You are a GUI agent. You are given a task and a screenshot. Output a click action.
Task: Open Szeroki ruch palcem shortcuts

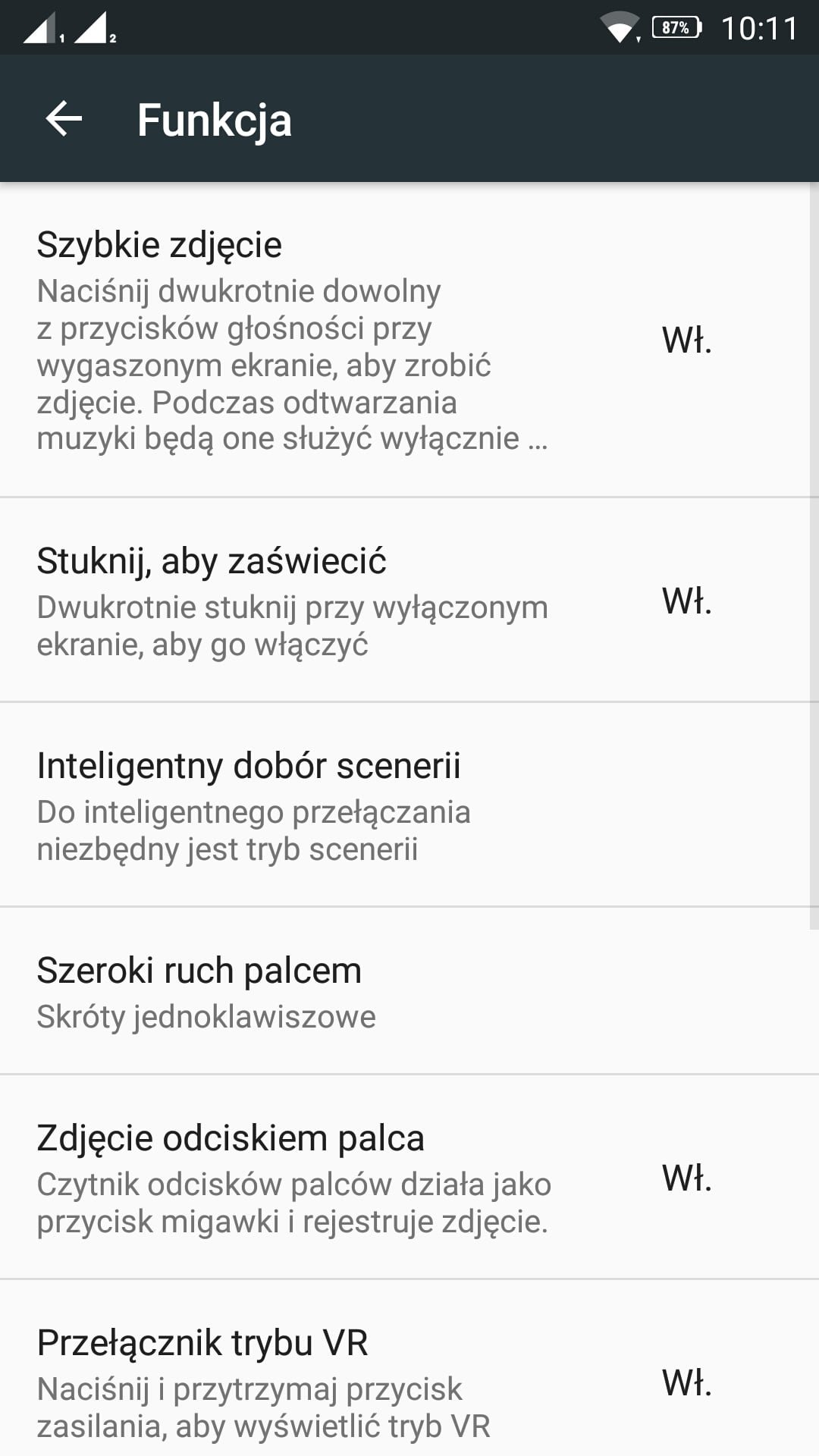pyautogui.click(x=409, y=991)
